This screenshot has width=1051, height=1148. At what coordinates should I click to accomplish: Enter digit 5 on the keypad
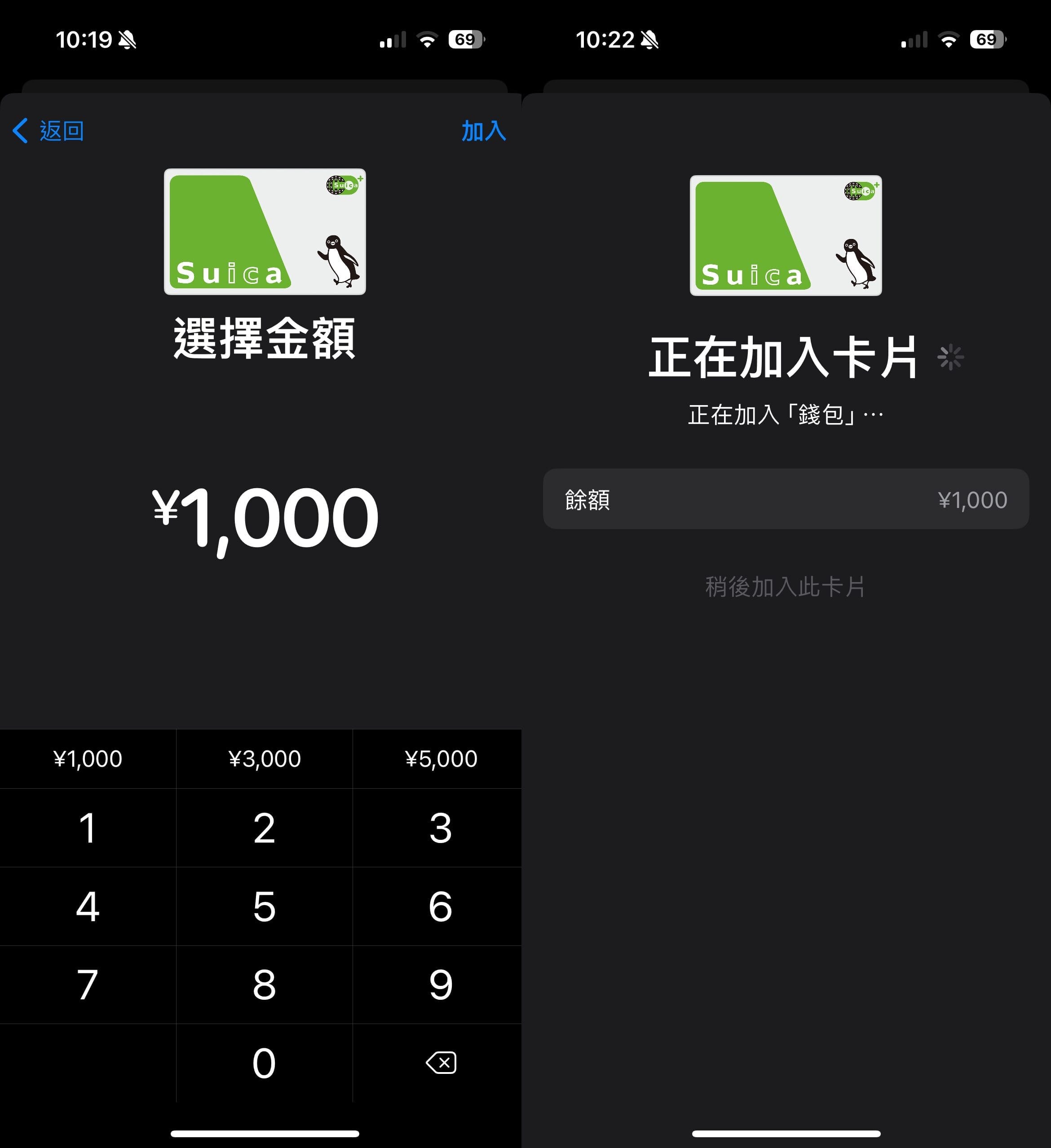coord(264,906)
